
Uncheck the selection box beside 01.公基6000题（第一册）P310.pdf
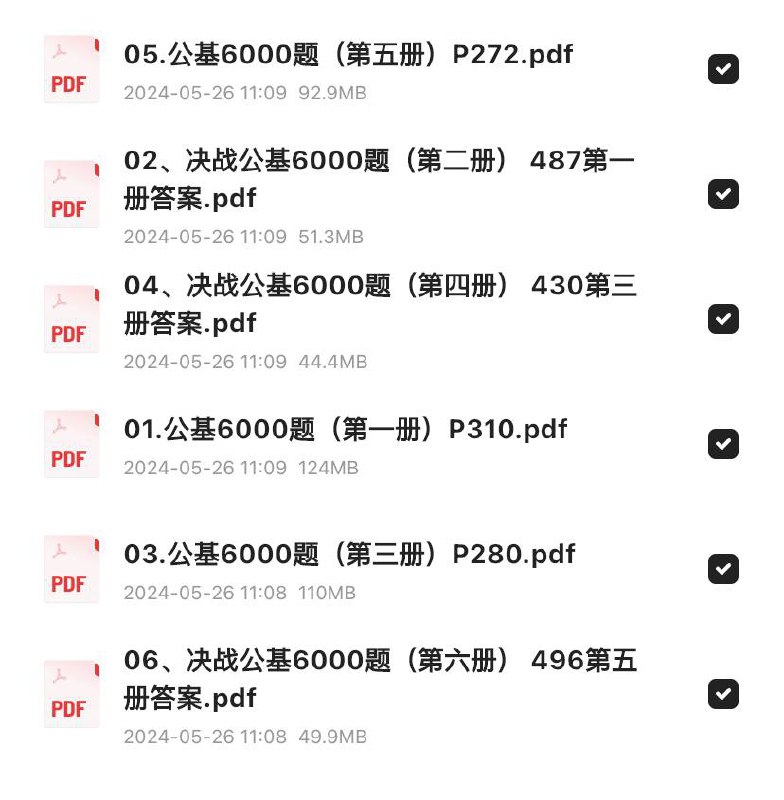tap(723, 444)
